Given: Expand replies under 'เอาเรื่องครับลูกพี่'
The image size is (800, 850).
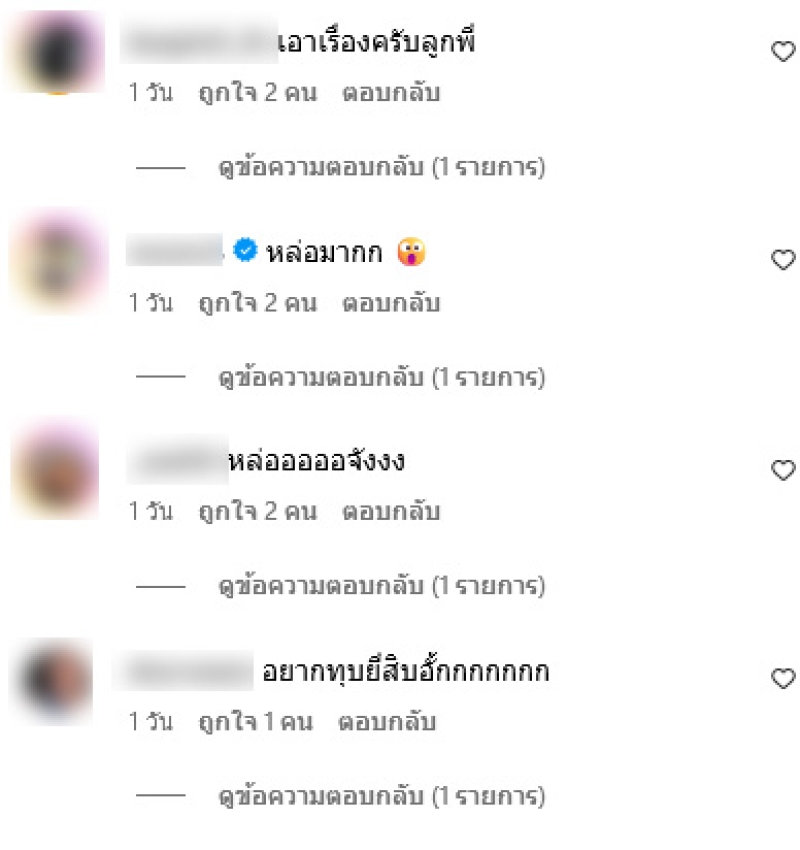Looking at the screenshot, I should point(381,168).
